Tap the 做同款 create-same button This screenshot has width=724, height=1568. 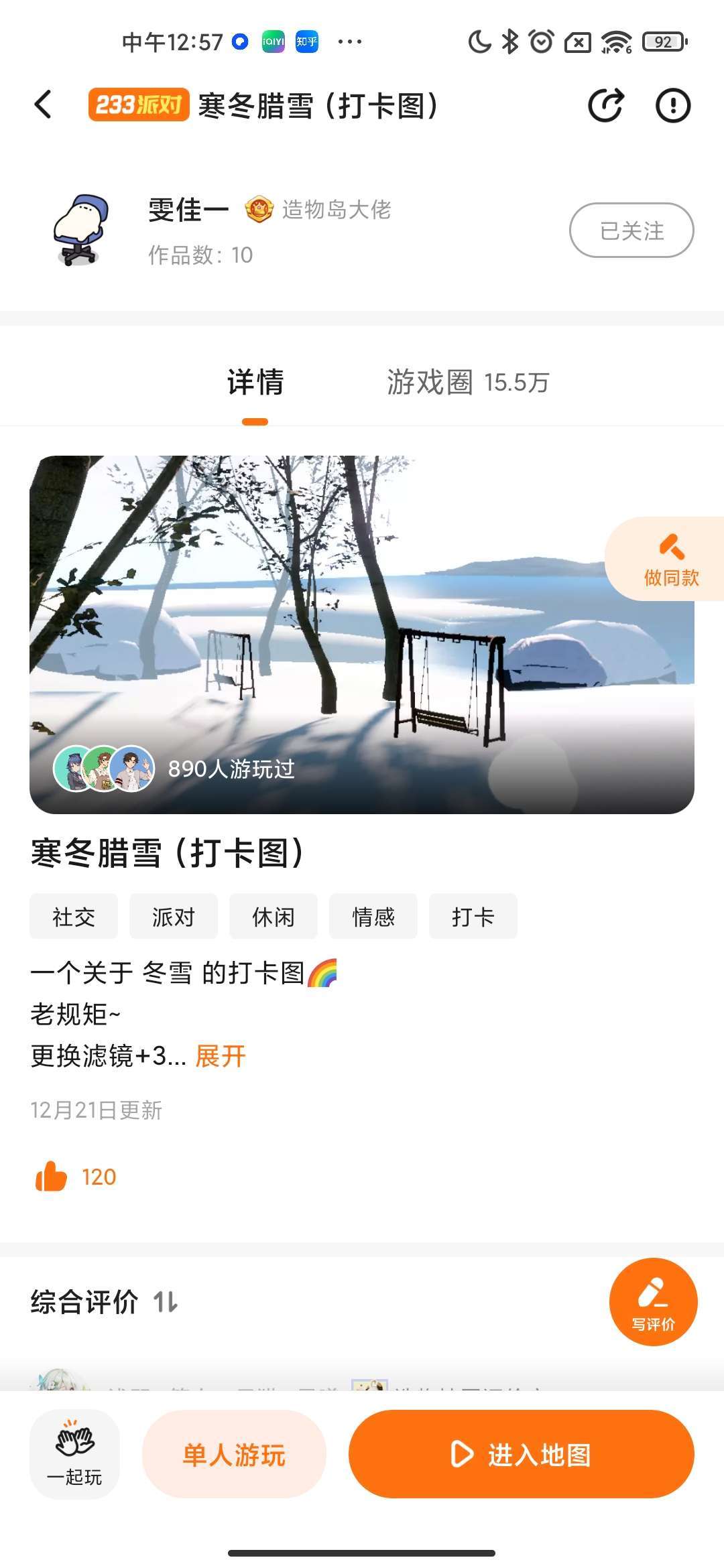pyautogui.click(x=670, y=560)
